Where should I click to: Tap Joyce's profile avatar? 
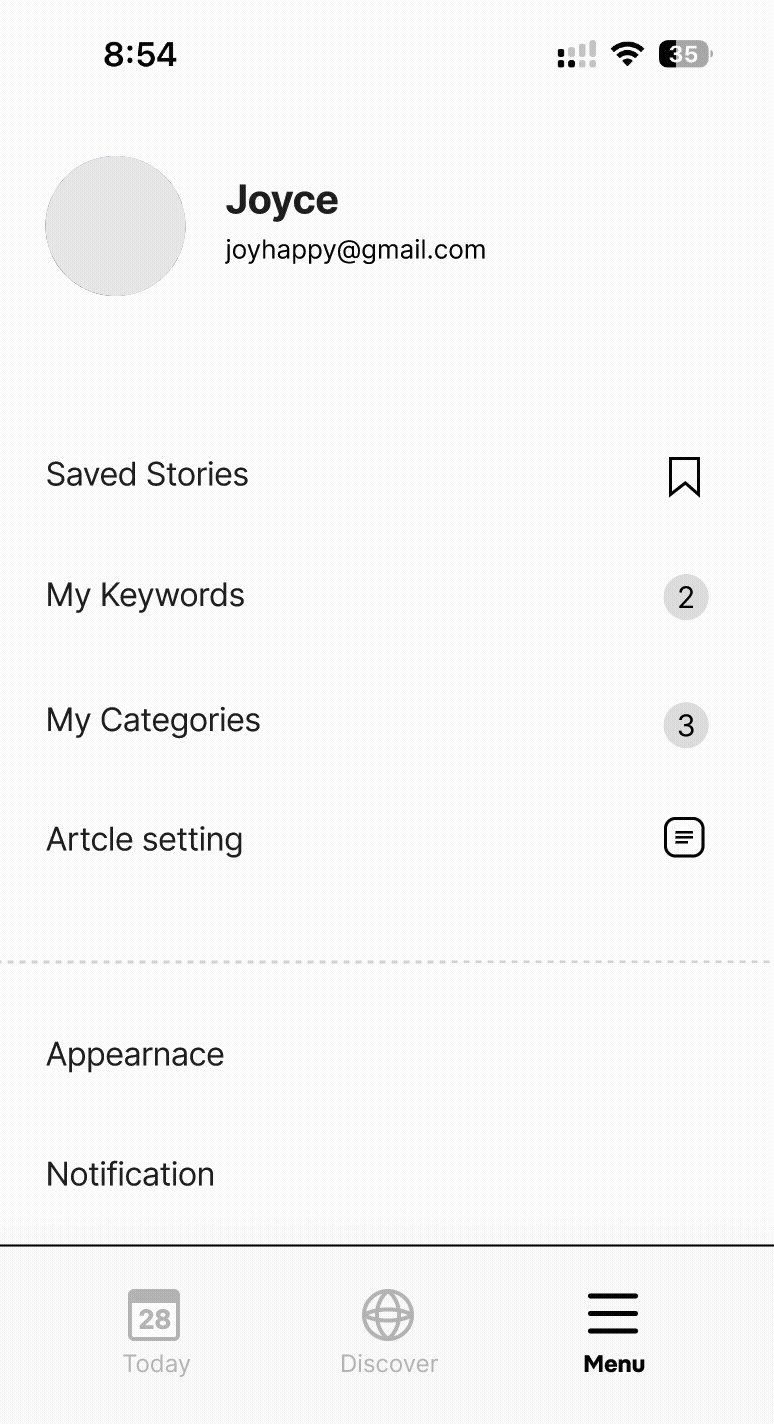click(116, 226)
